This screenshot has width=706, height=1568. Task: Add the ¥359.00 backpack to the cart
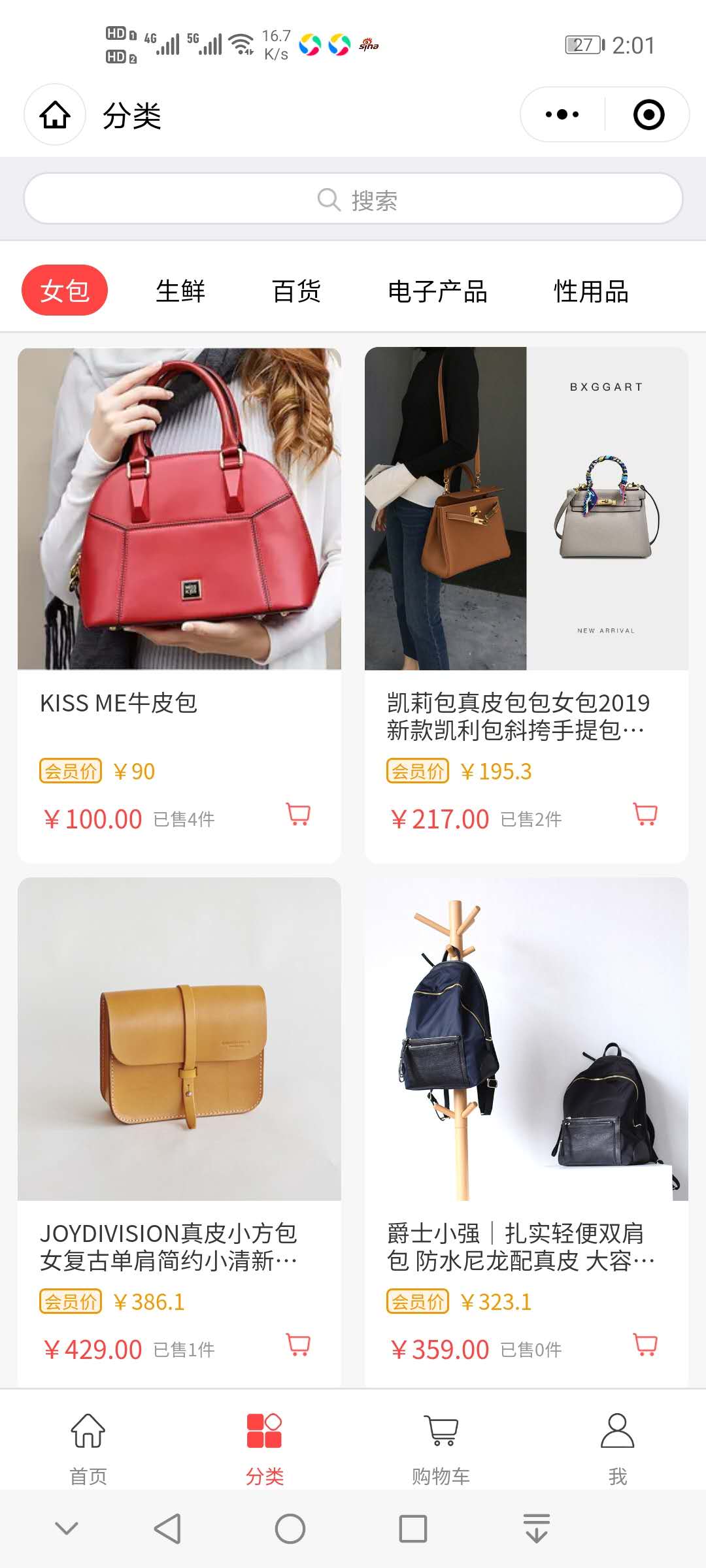point(646,1345)
